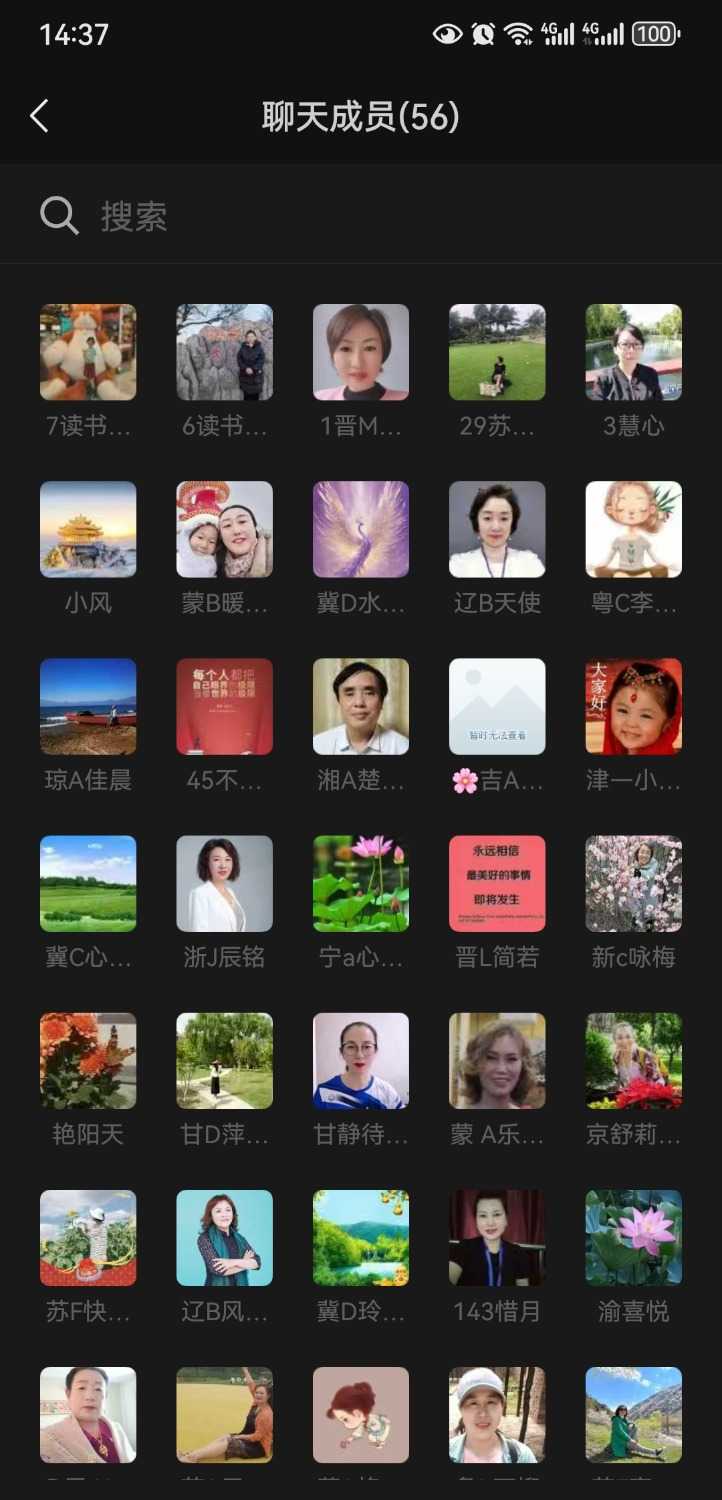Select member 新c咏梅
The image size is (722, 1500).
pos(633,884)
